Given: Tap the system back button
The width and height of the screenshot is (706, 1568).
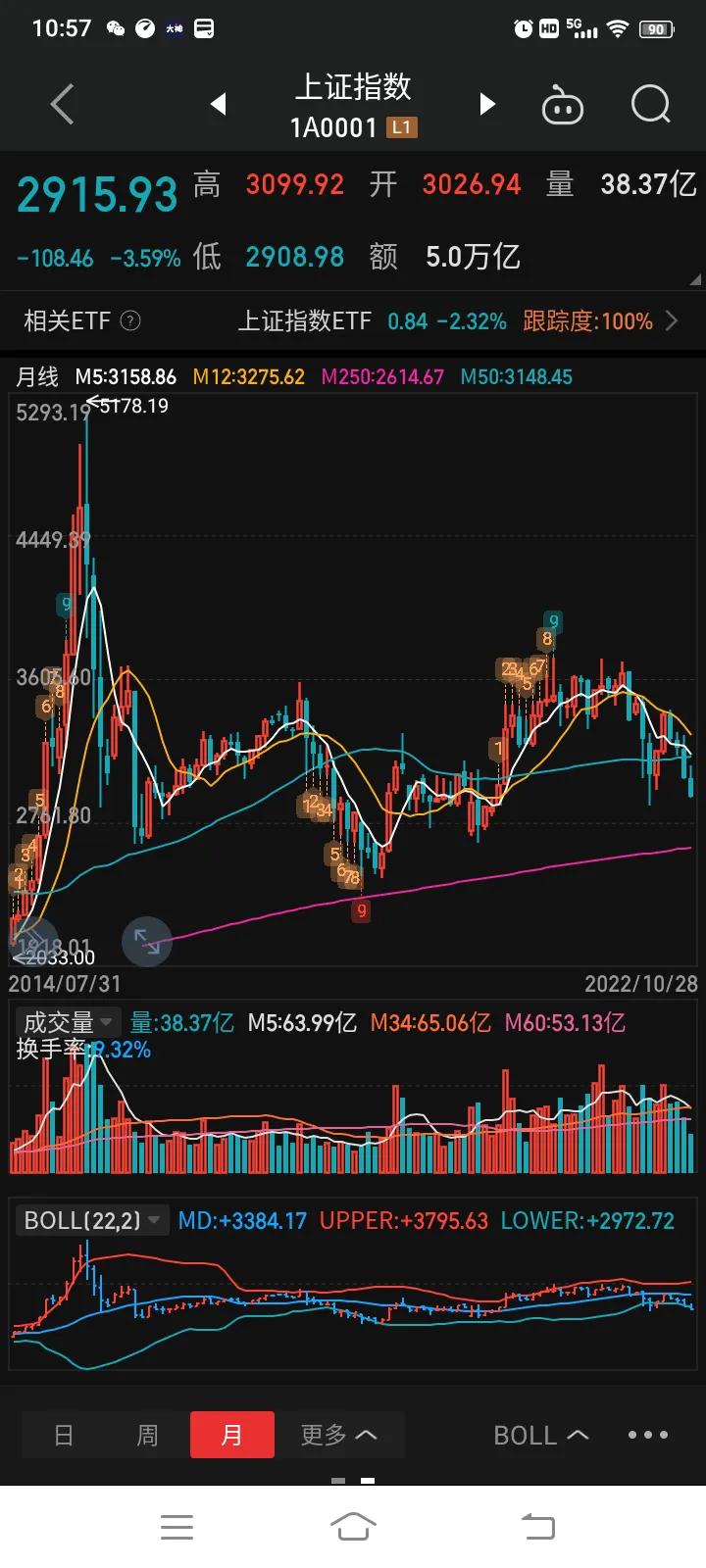Looking at the screenshot, I should click(x=537, y=1526).
